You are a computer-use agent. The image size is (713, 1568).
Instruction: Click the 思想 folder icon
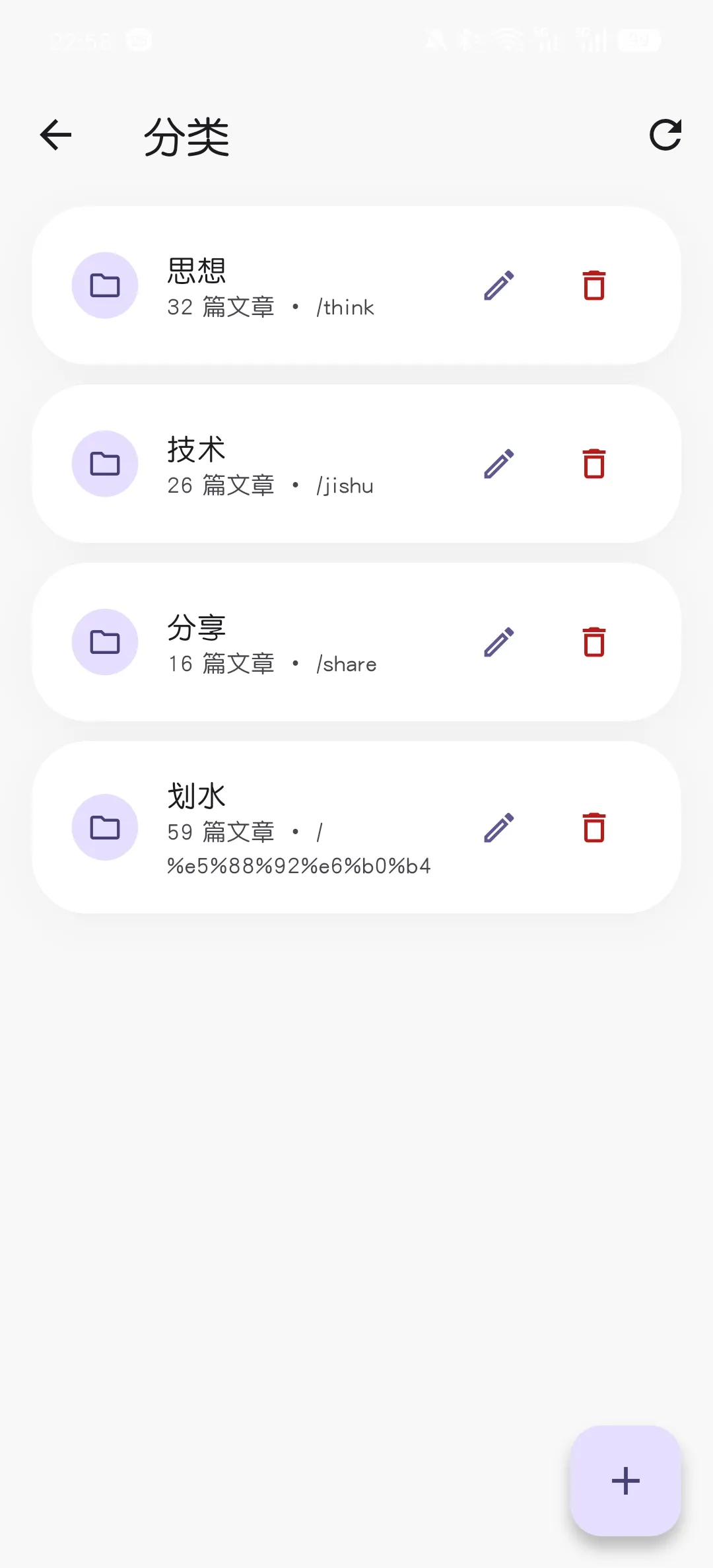pyautogui.click(x=104, y=286)
